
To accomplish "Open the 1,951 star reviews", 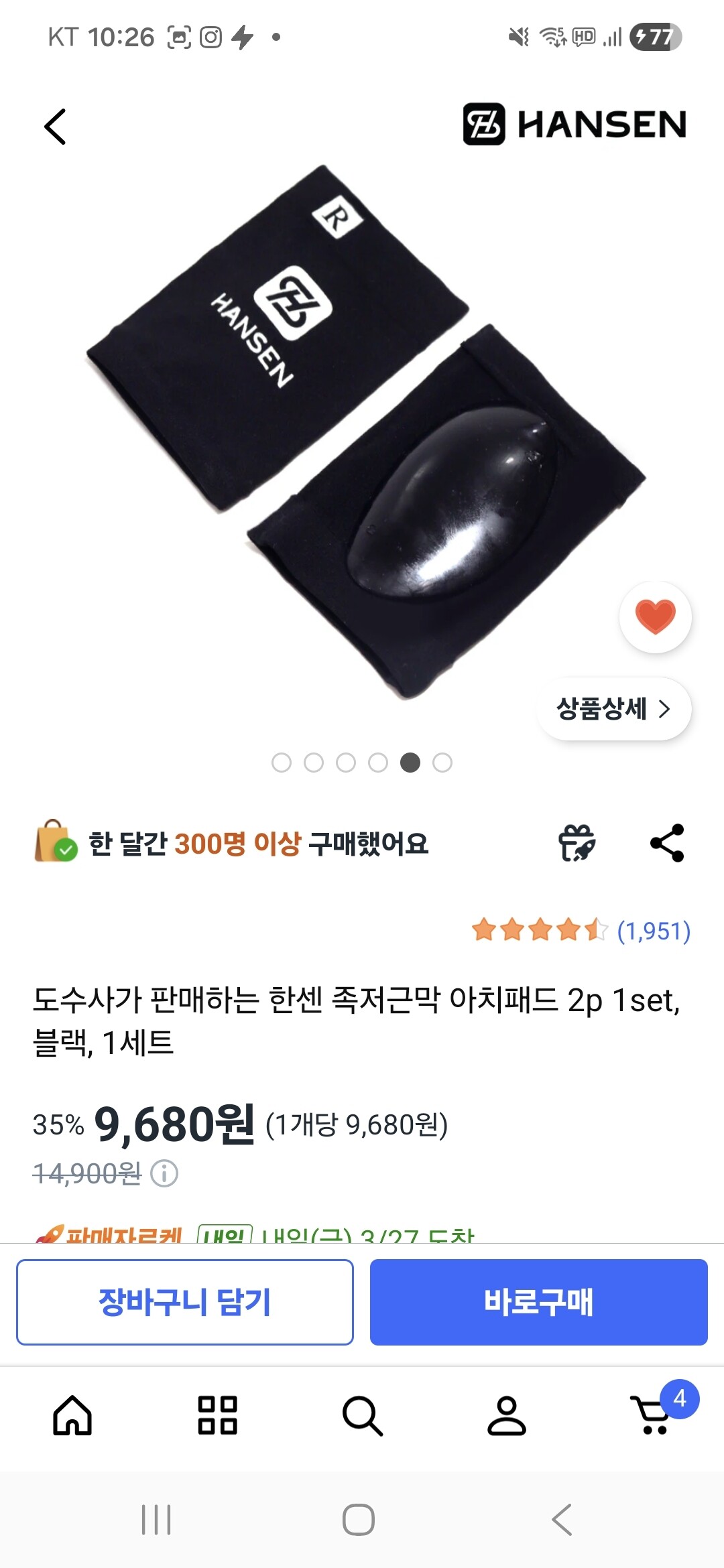I will 581,931.
